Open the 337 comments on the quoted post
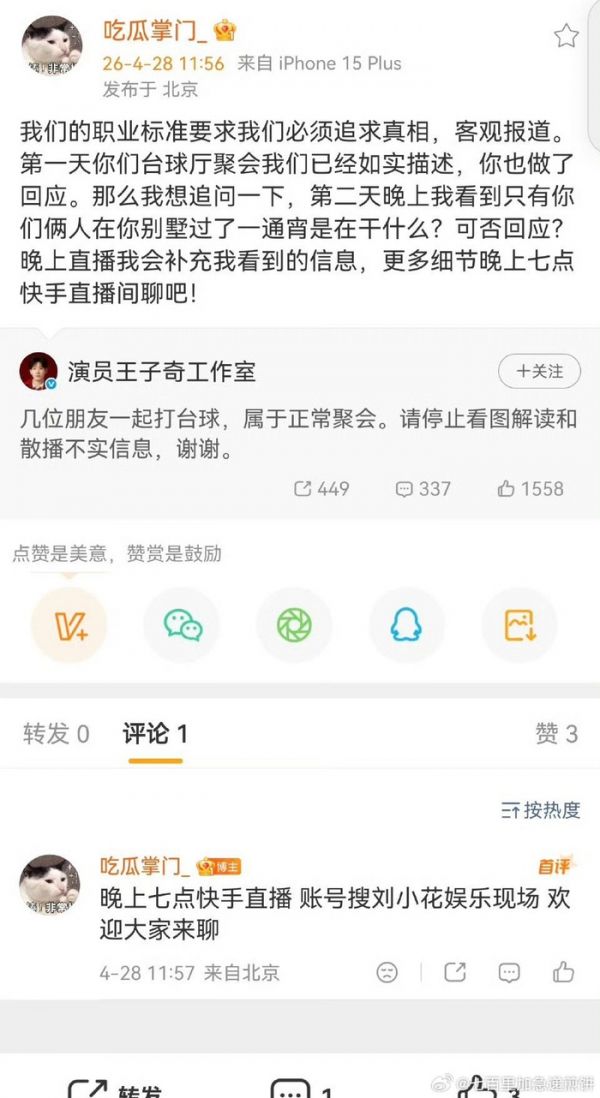600x1098 pixels. (423, 489)
